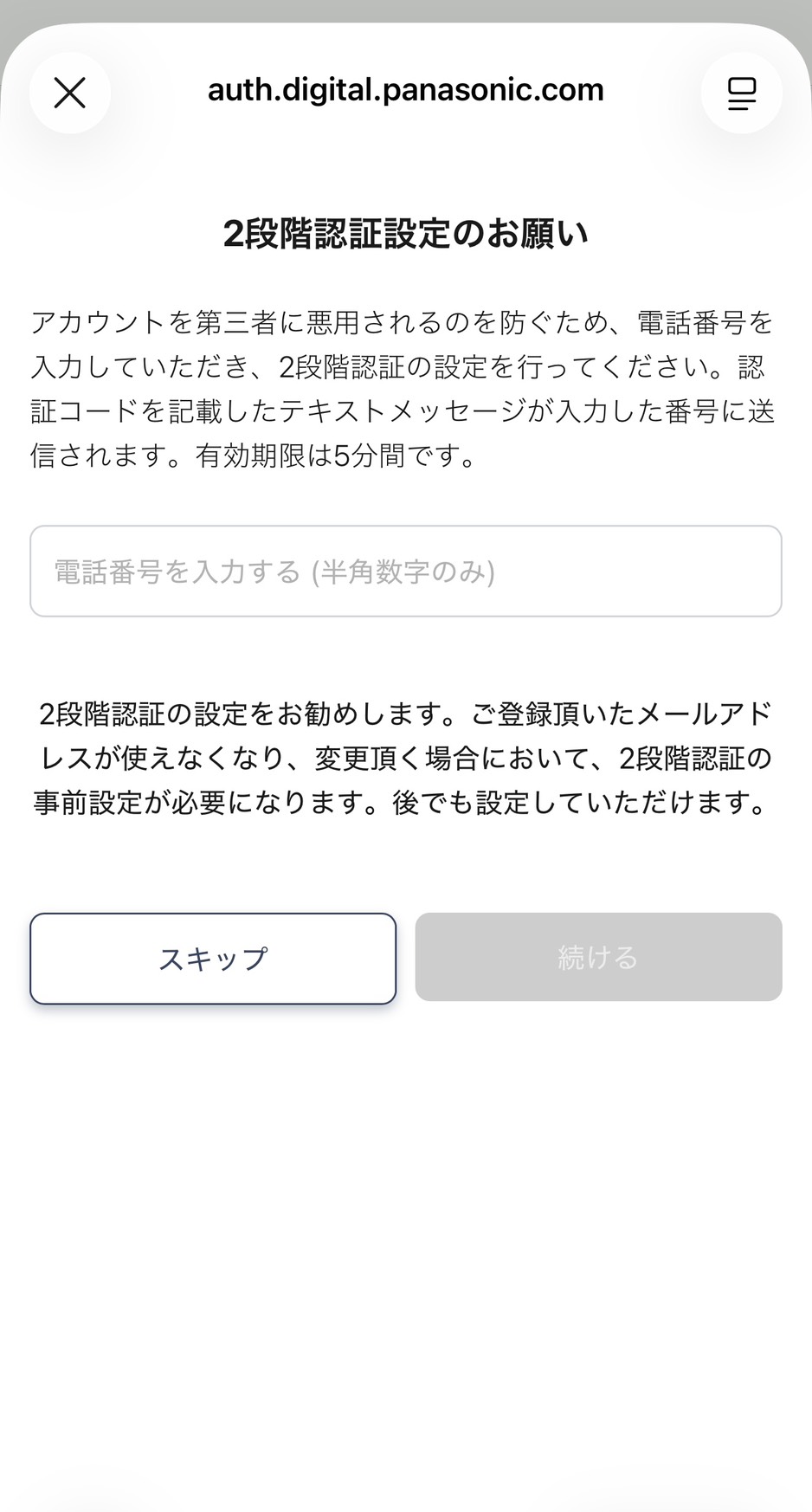Screen dimensions: 812x1512
Task: Select the close icon in the top left
Action: click(69, 93)
